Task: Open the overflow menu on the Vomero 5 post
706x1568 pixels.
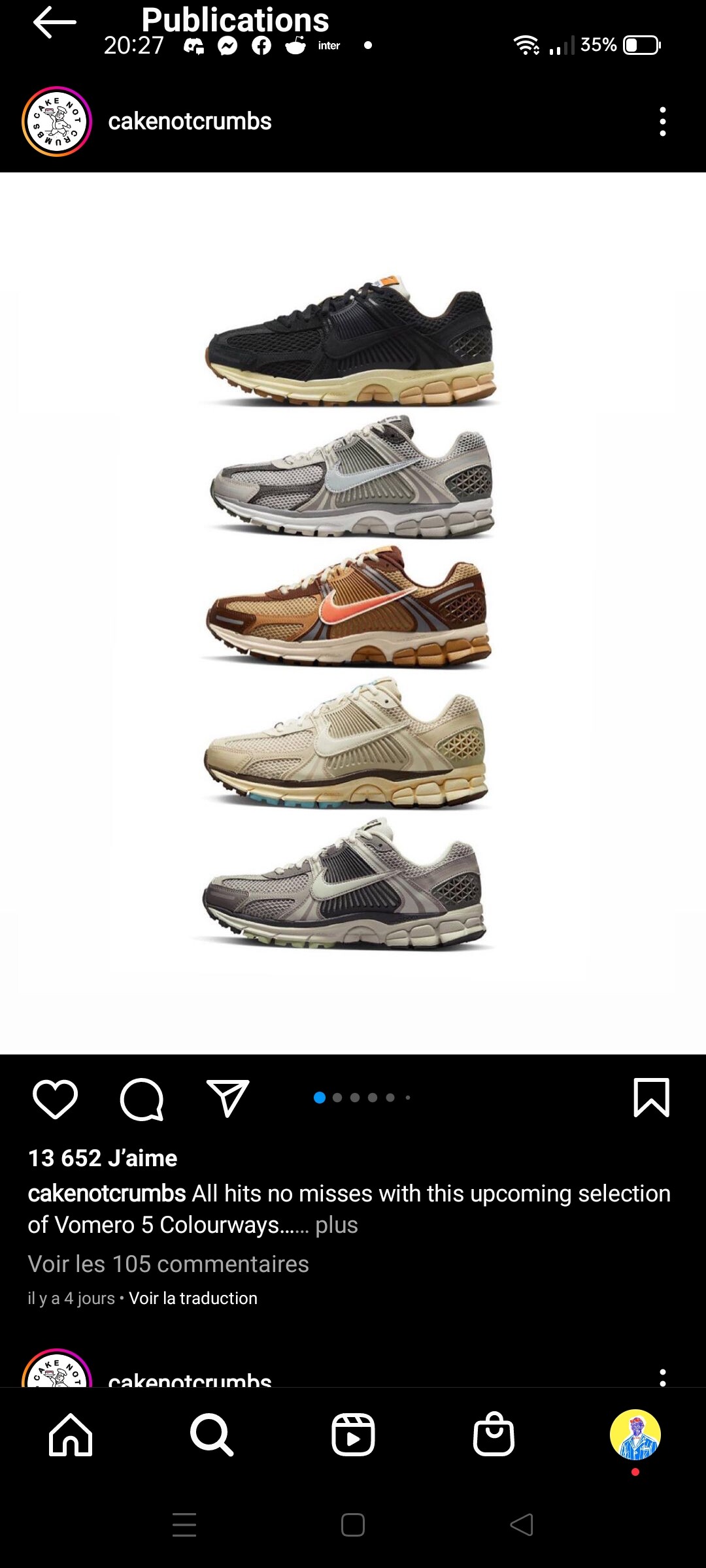Action: (662, 122)
